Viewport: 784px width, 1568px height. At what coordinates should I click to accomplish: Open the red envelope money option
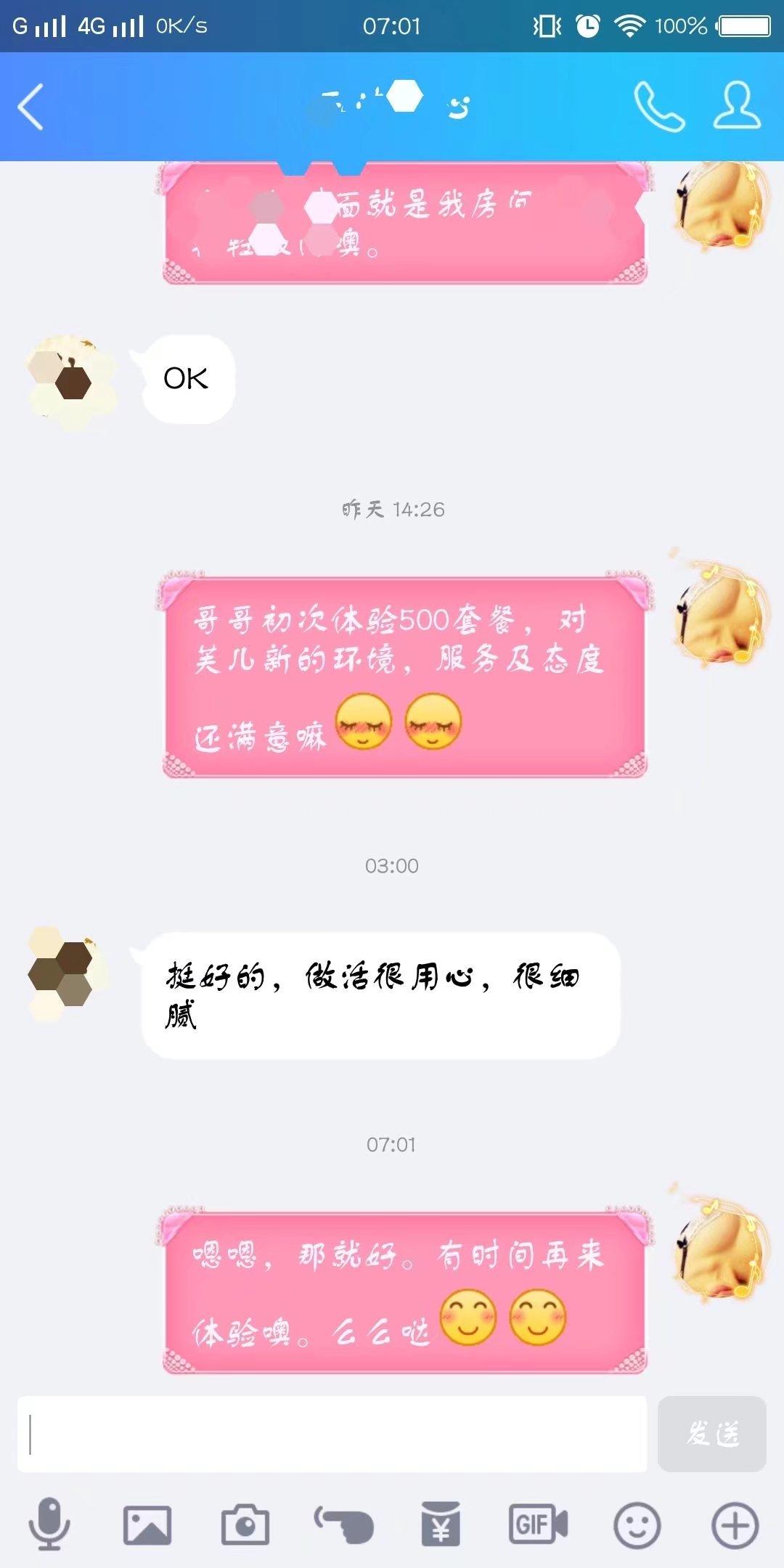coord(441,1524)
